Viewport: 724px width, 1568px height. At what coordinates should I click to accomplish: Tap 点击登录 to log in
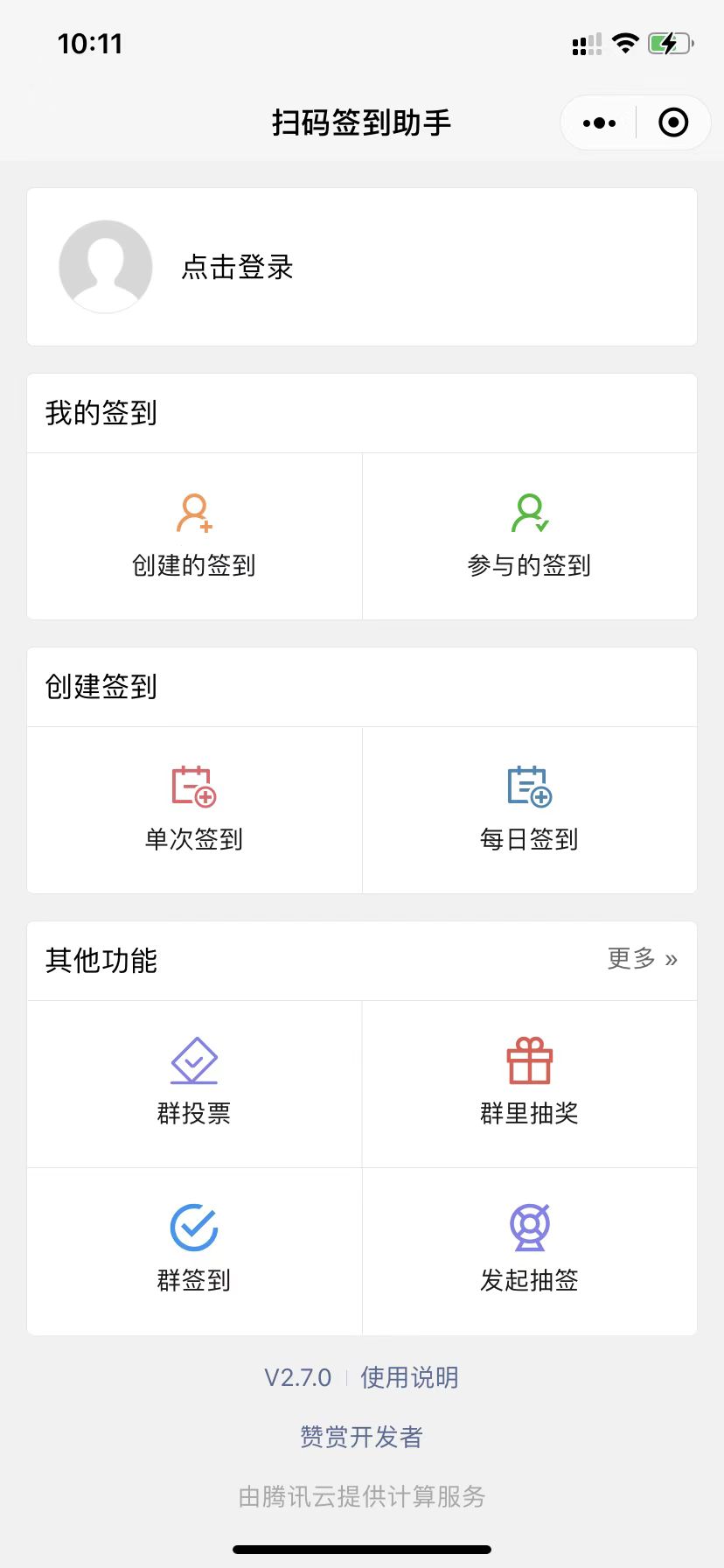click(x=237, y=267)
